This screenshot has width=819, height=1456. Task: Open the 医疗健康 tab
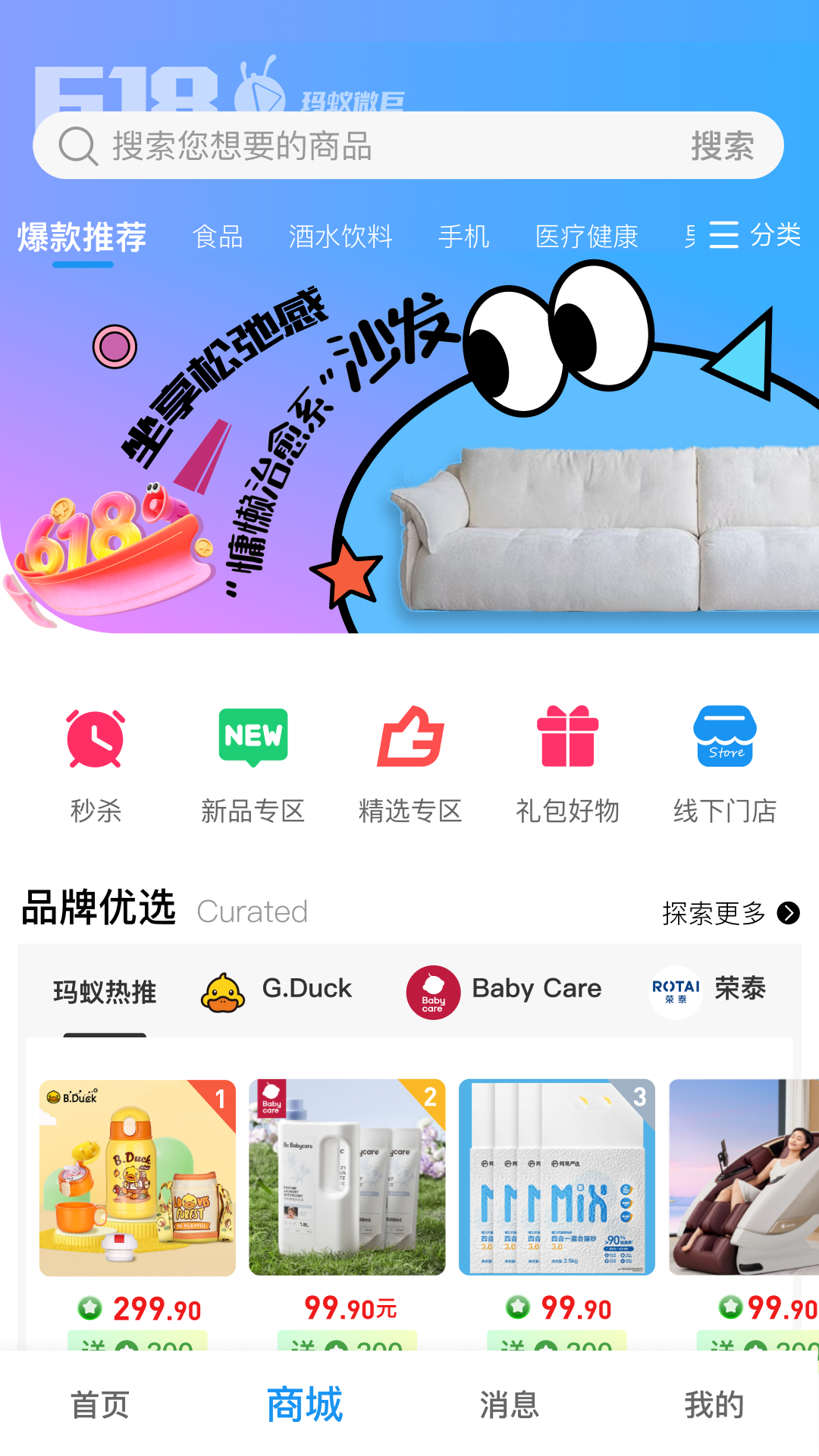(587, 237)
